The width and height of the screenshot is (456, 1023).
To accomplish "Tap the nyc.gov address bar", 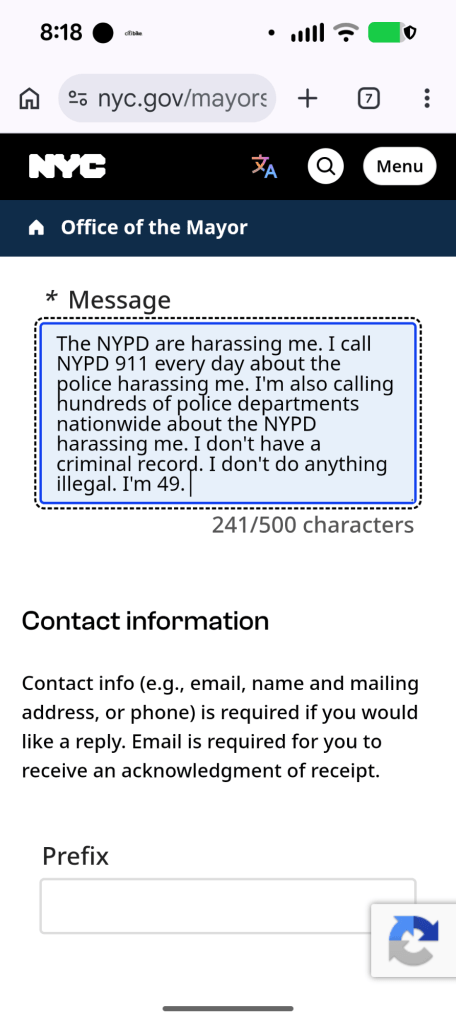I will [x=167, y=99].
